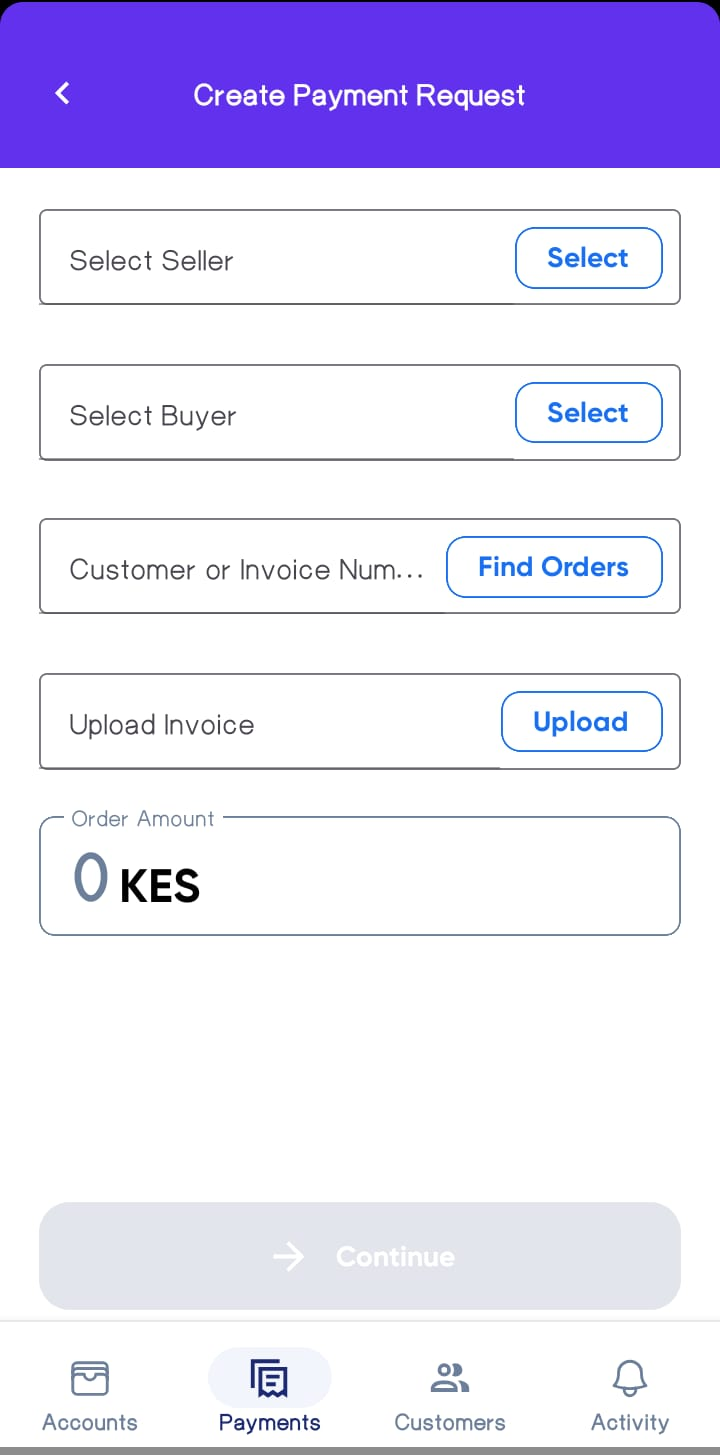Tap the Continue button
720x1455 pixels.
click(x=360, y=1257)
